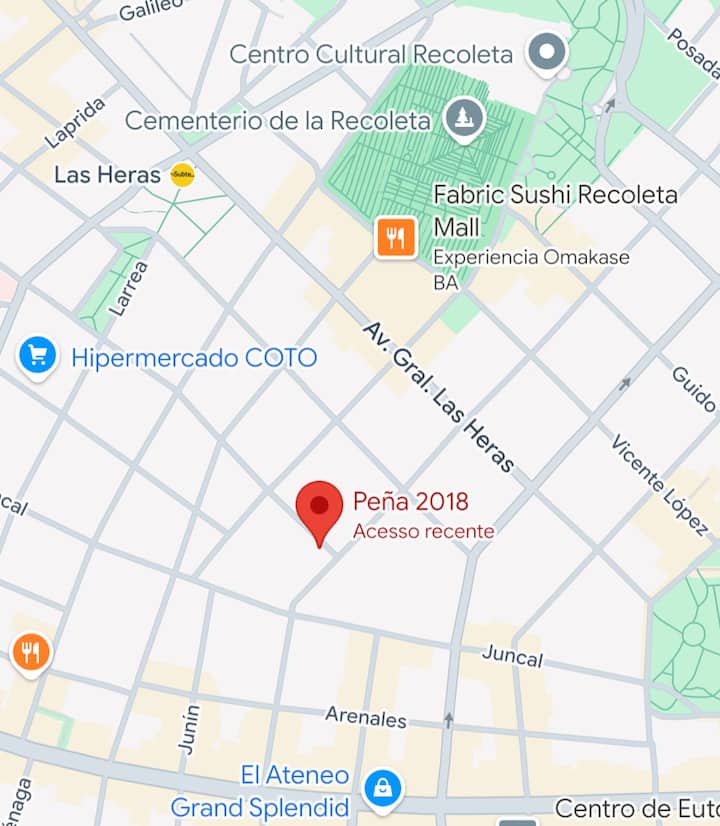
Task: Open El Ateneo Grand Splendid shop marker
Action: click(x=381, y=789)
